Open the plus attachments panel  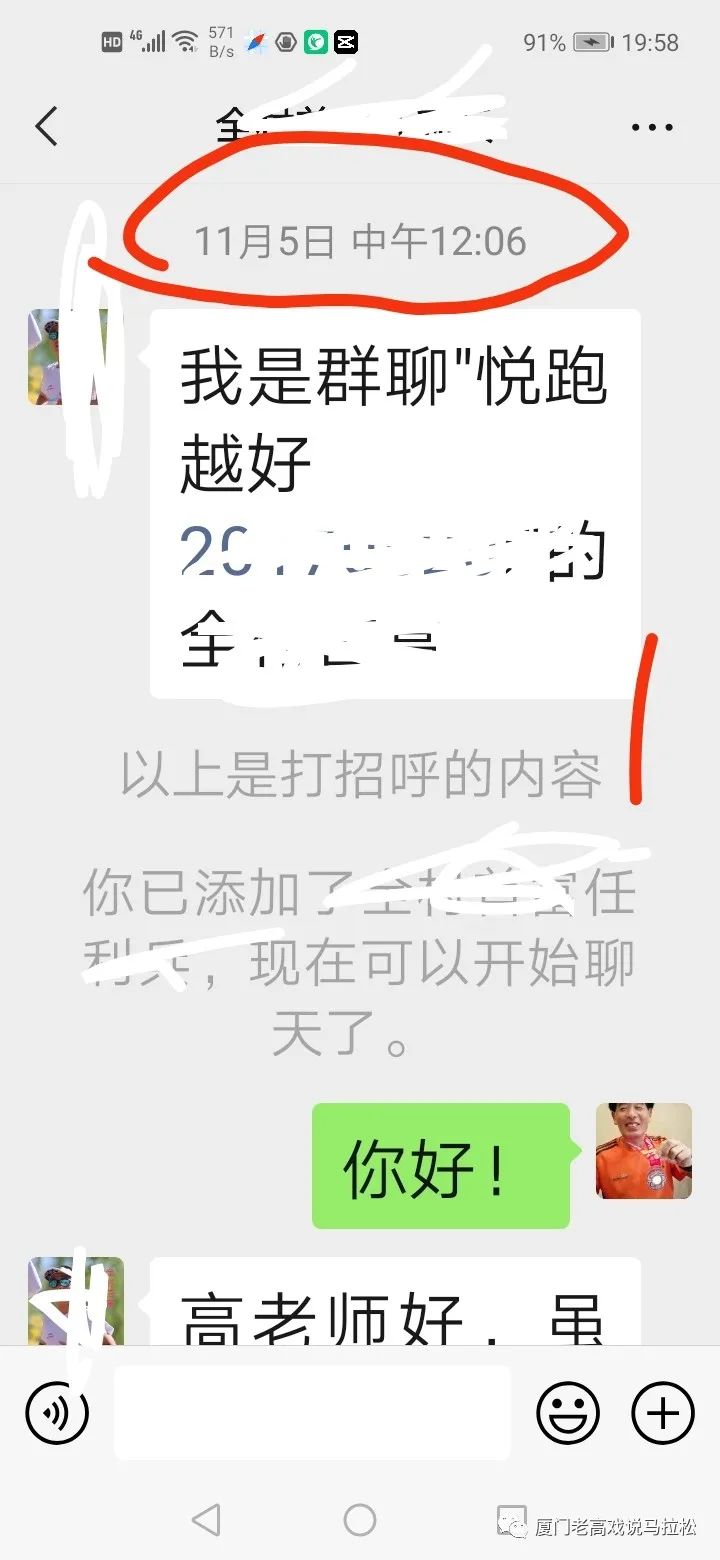click(x=662, y=1413)
